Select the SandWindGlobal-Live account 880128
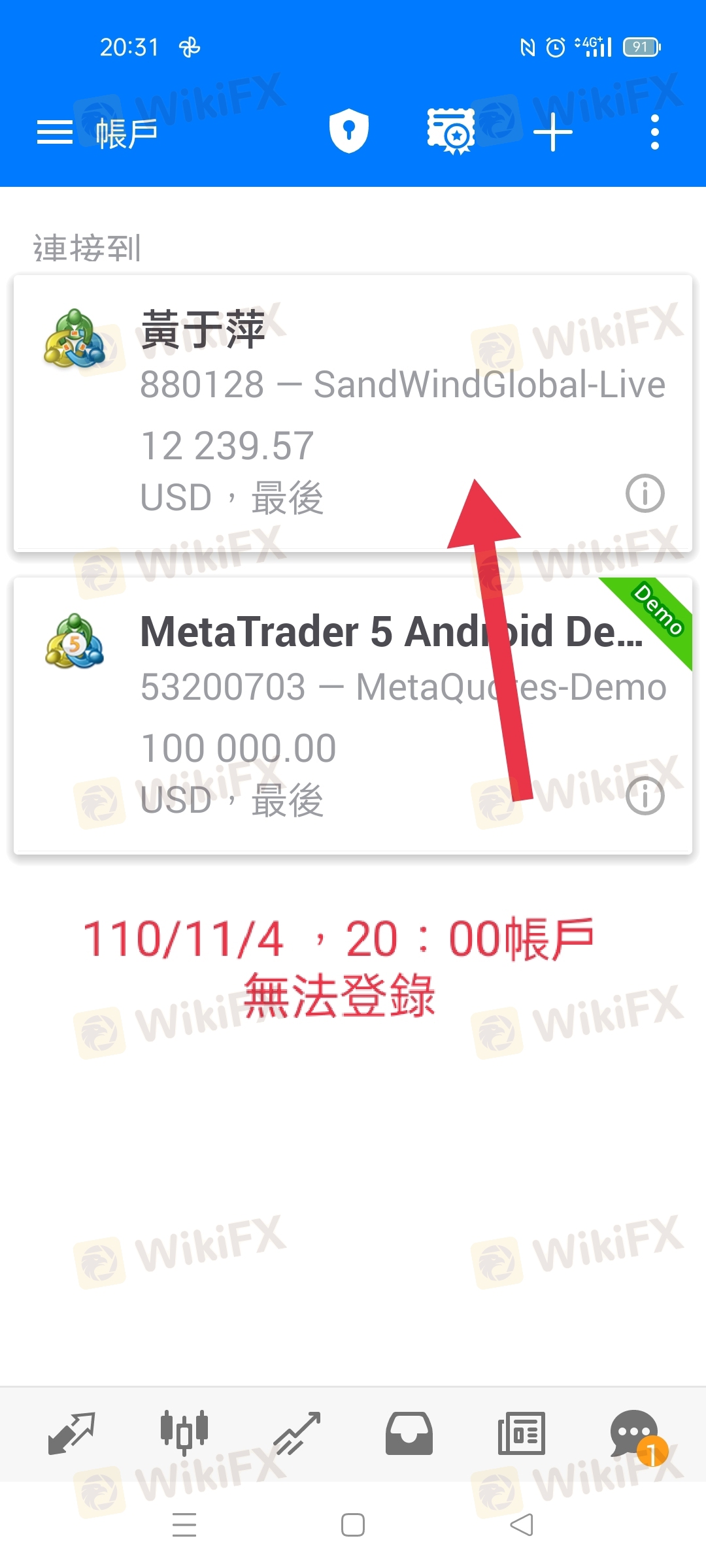The width and height of the screenshot is (706, 1568). [353, 414]
